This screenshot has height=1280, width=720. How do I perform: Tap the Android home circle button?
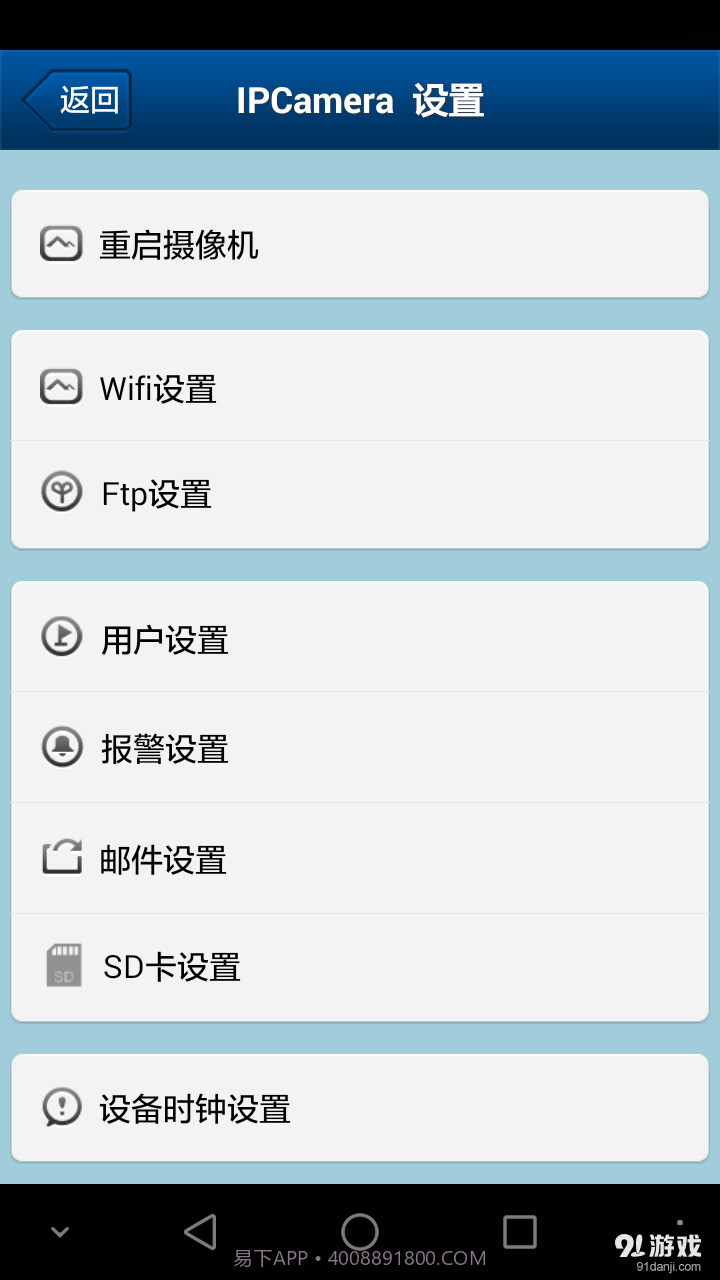(360, 1231)
